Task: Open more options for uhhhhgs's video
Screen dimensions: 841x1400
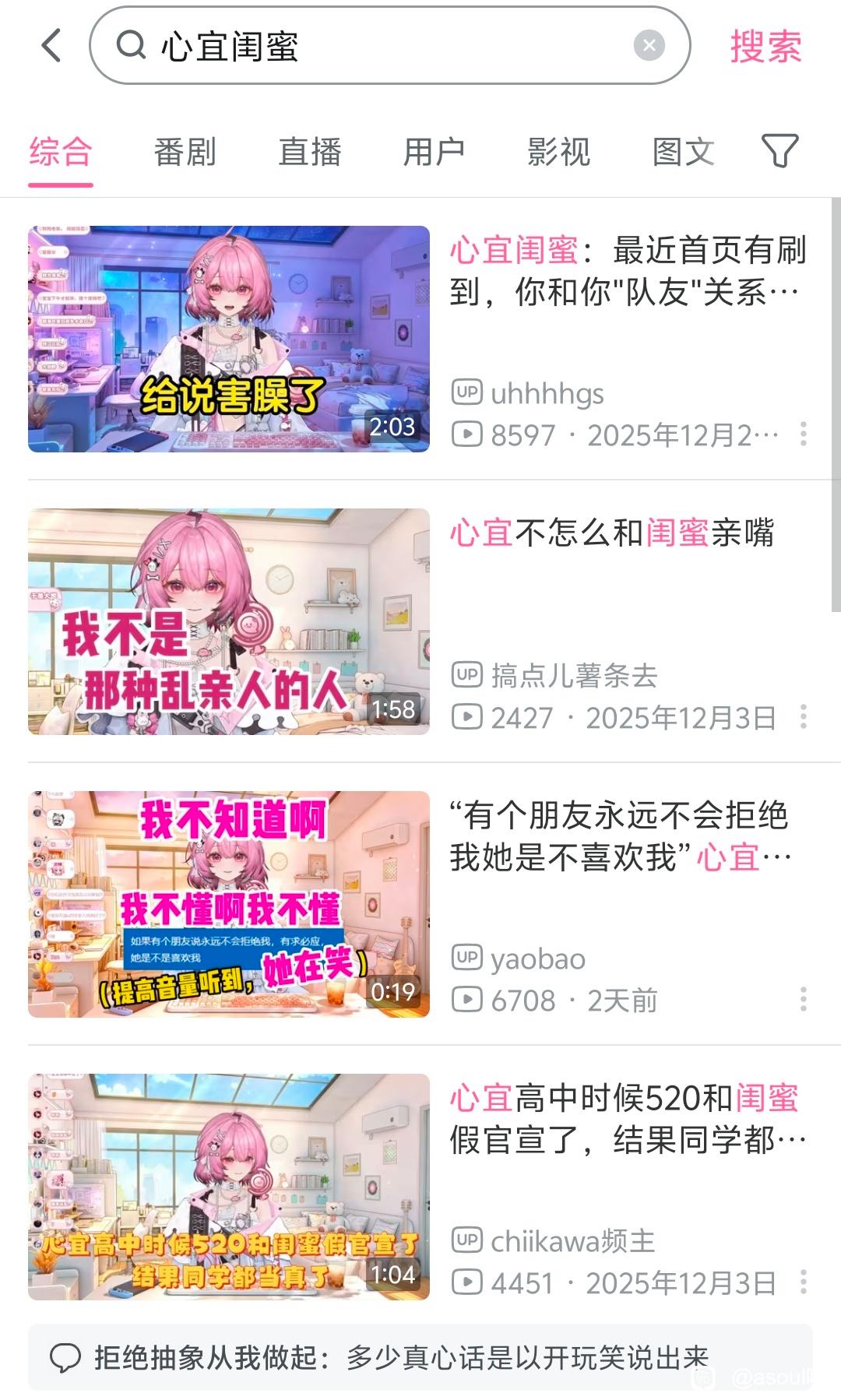Action: 804,434
